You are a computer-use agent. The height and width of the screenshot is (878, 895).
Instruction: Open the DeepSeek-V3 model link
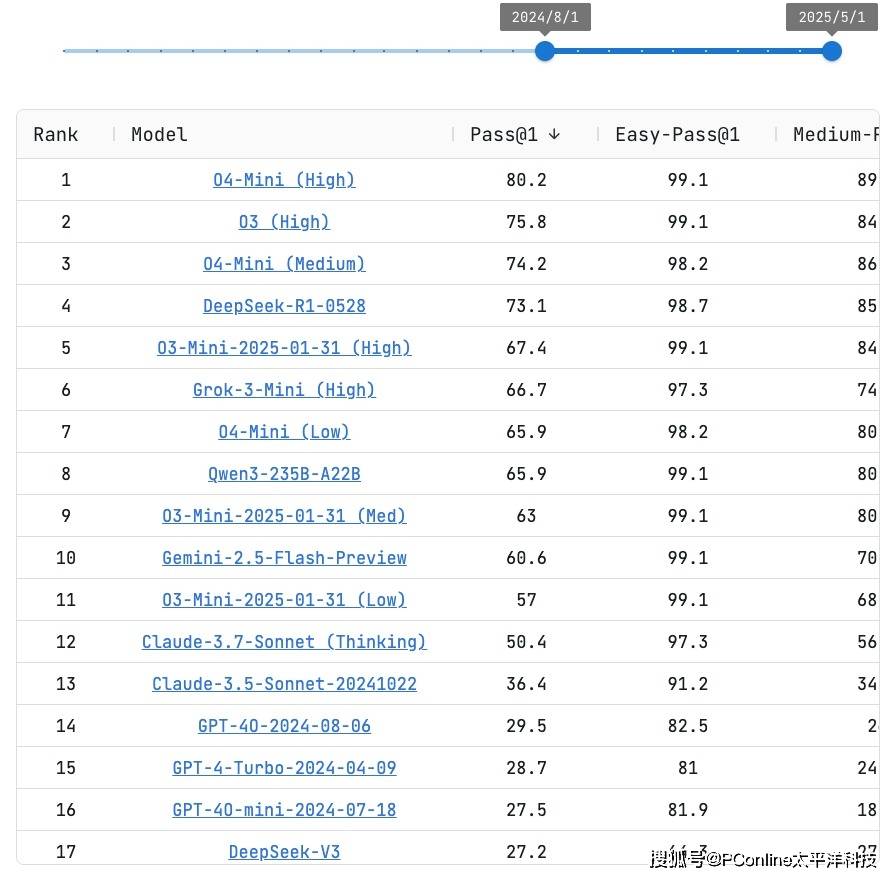point(284,852)
